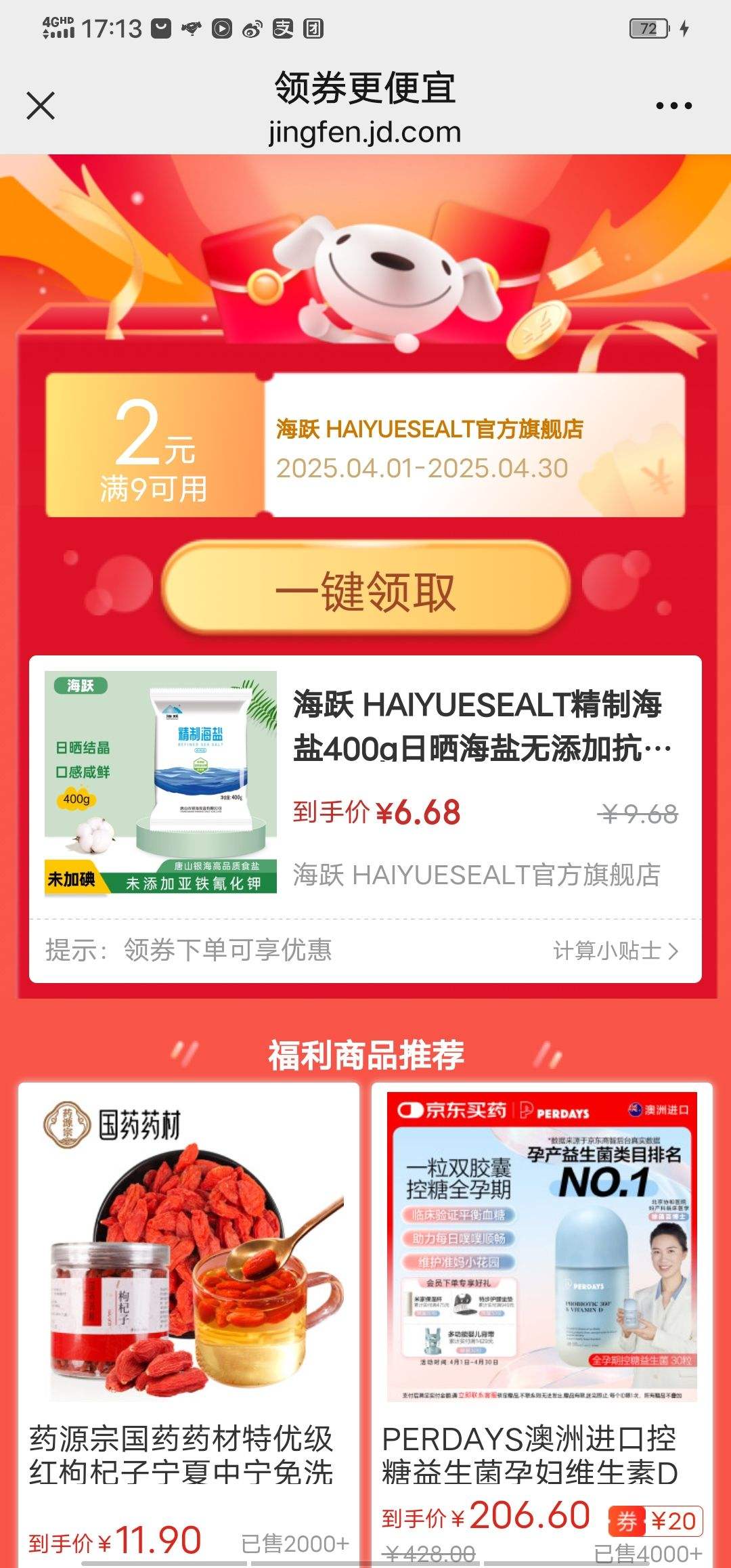Screen dimensions: 731x1568
Task: Tap the video player icon in the status bar
Action: [222, 28]
